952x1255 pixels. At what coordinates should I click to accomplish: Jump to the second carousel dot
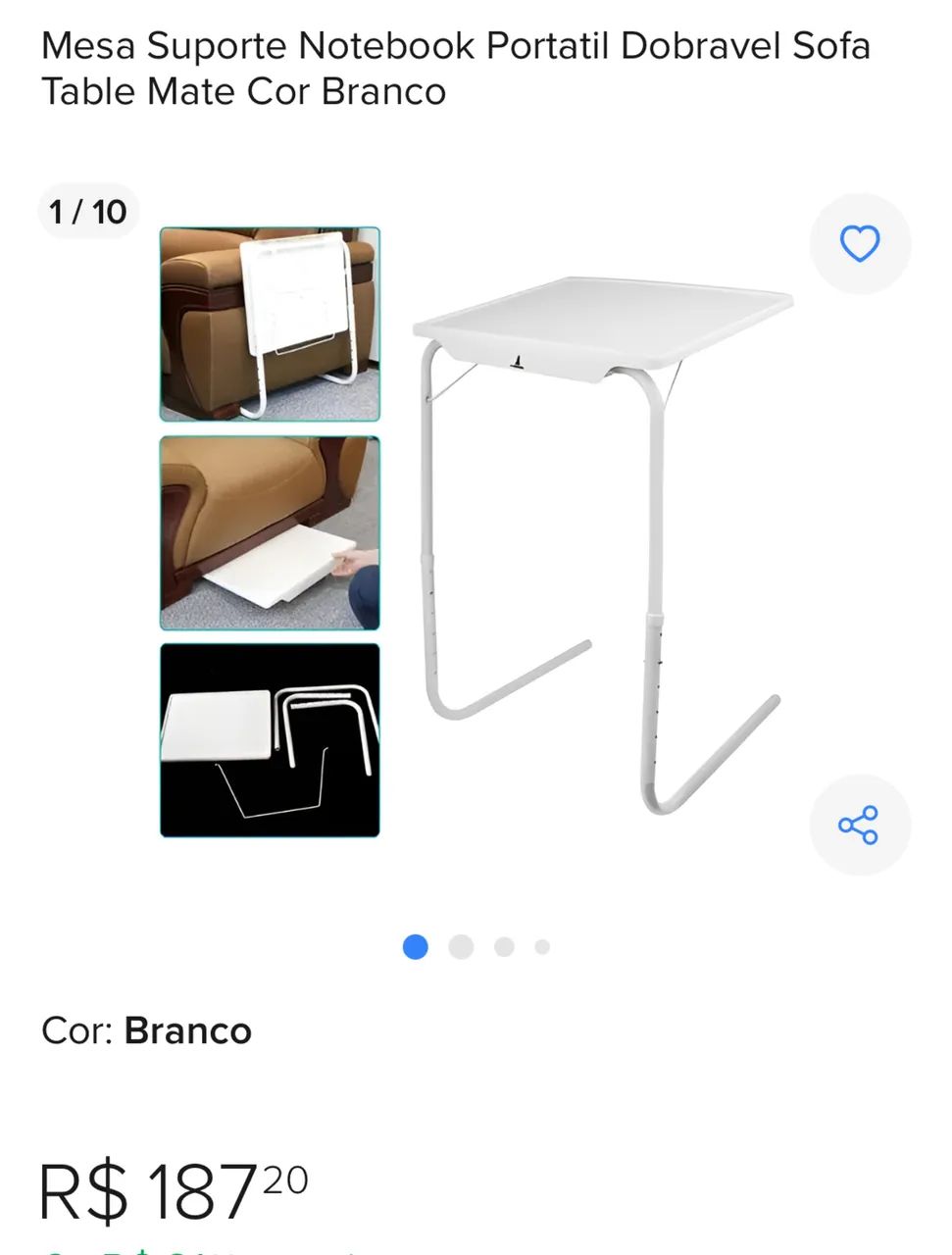click(460, 947)
